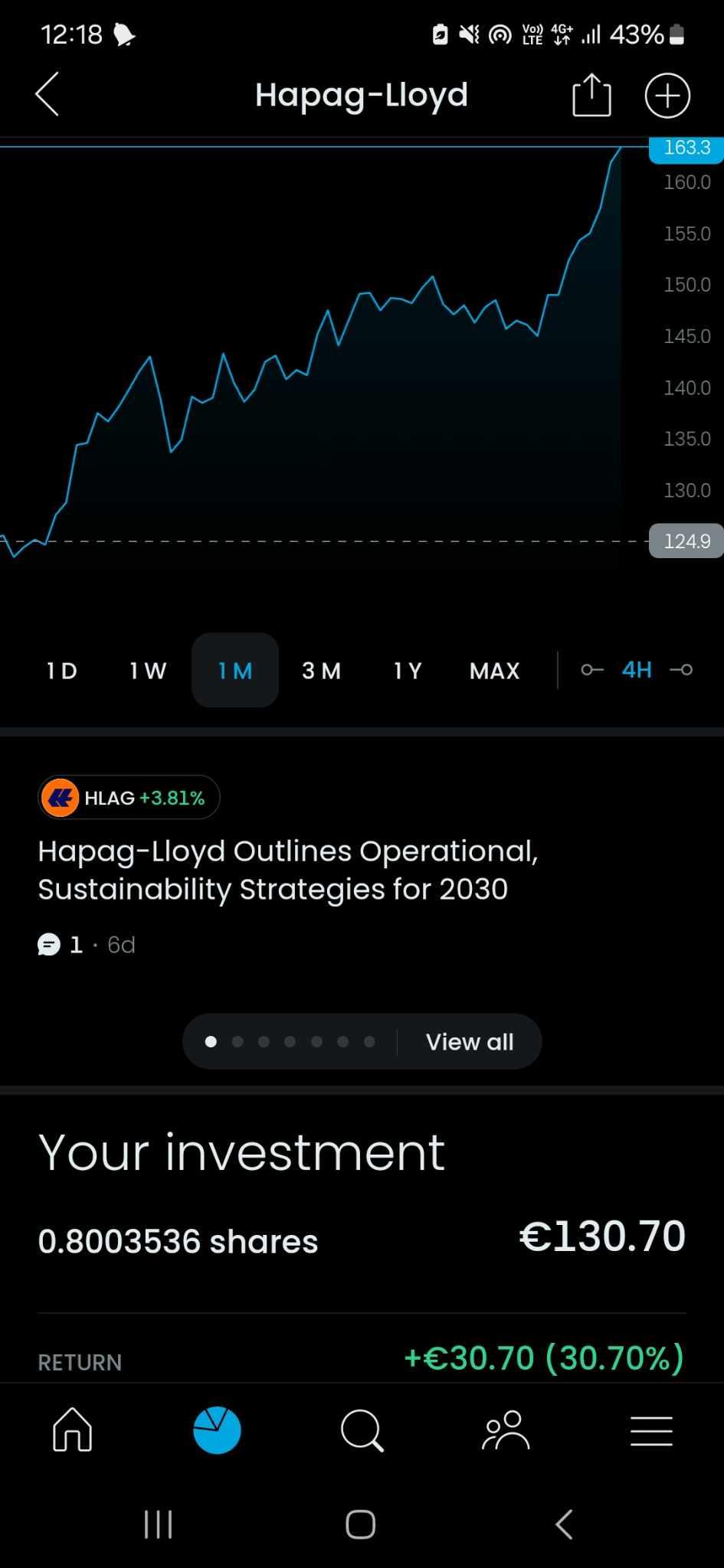Share the Hapag-Lloyd stock
The height and width of the screenshot is (1568, 724).
[591, 95]
